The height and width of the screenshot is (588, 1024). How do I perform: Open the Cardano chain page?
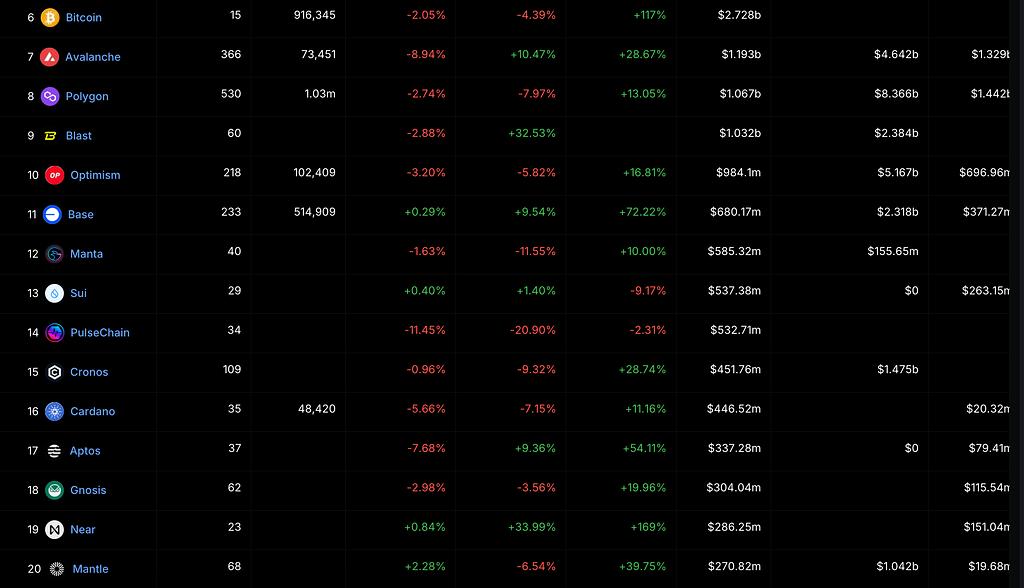point(92,411)
